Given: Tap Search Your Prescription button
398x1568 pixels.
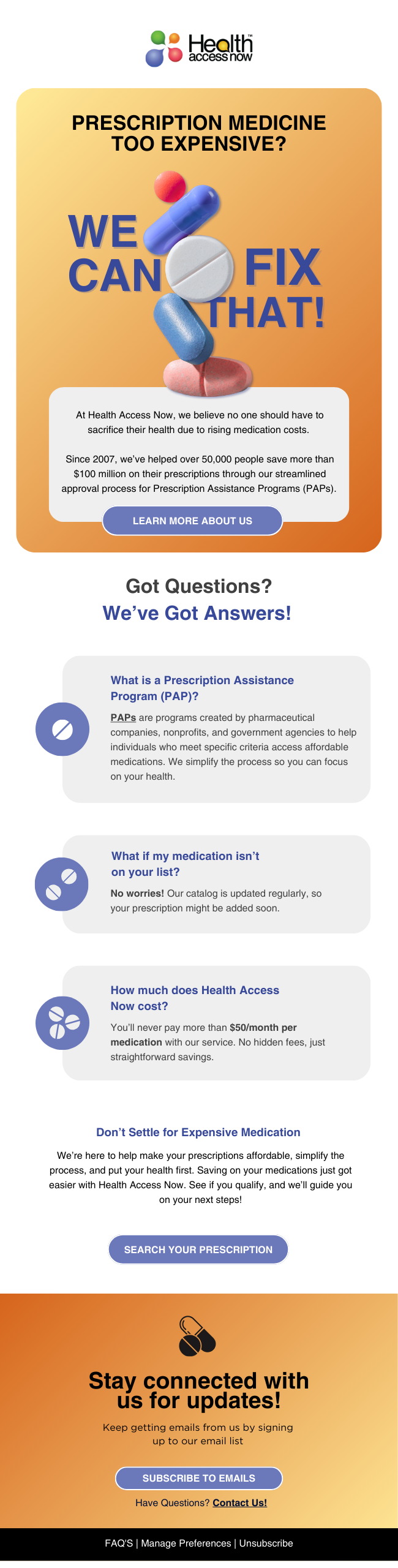Looking at the screenshot, I should click(x=198, y=1249).
